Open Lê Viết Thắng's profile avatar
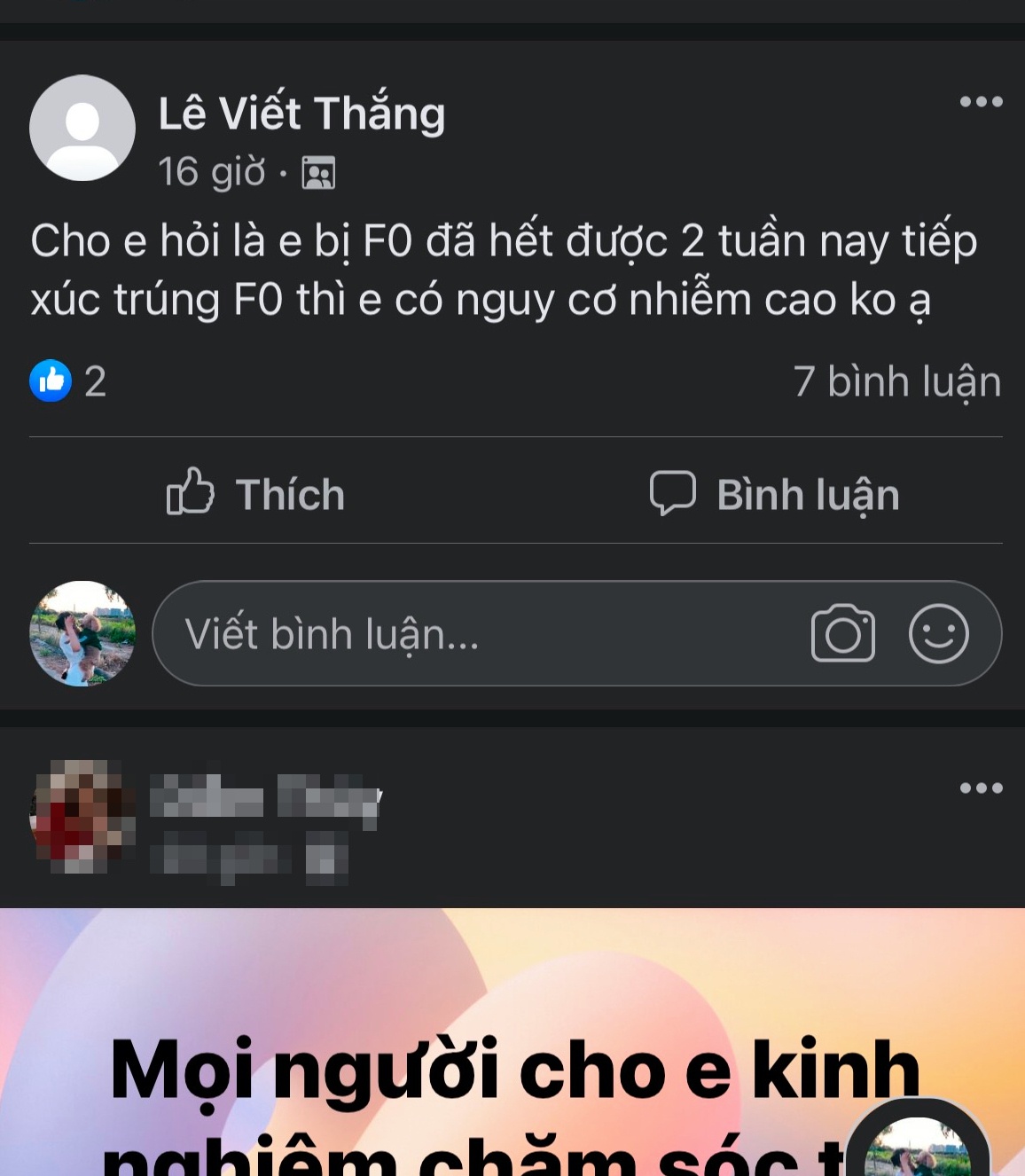This screenshot has height=1176, width=1025. (82, 127)
